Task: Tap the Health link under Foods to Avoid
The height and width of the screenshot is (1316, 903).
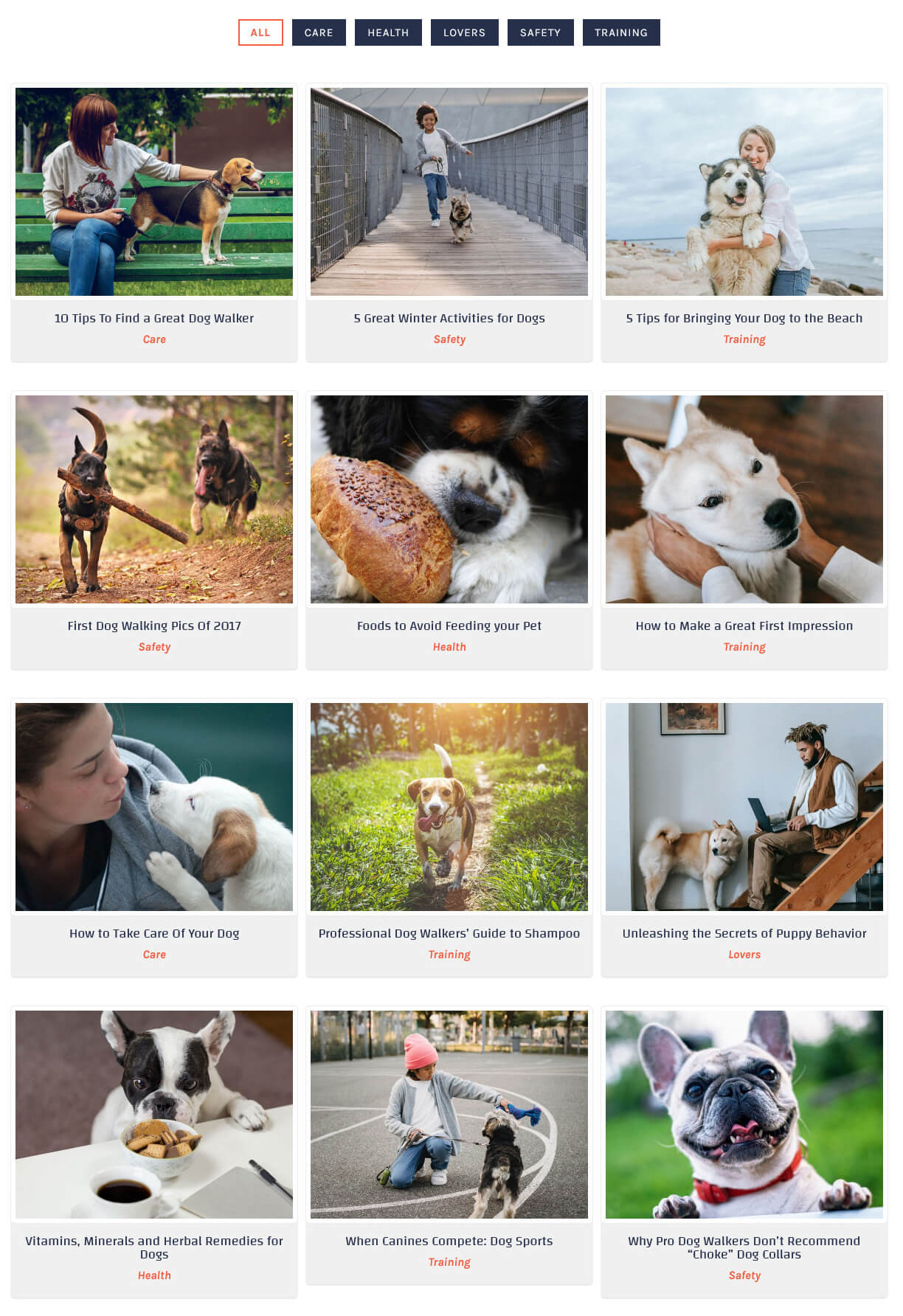Action: pyautogui.click(x=449, y=647)
